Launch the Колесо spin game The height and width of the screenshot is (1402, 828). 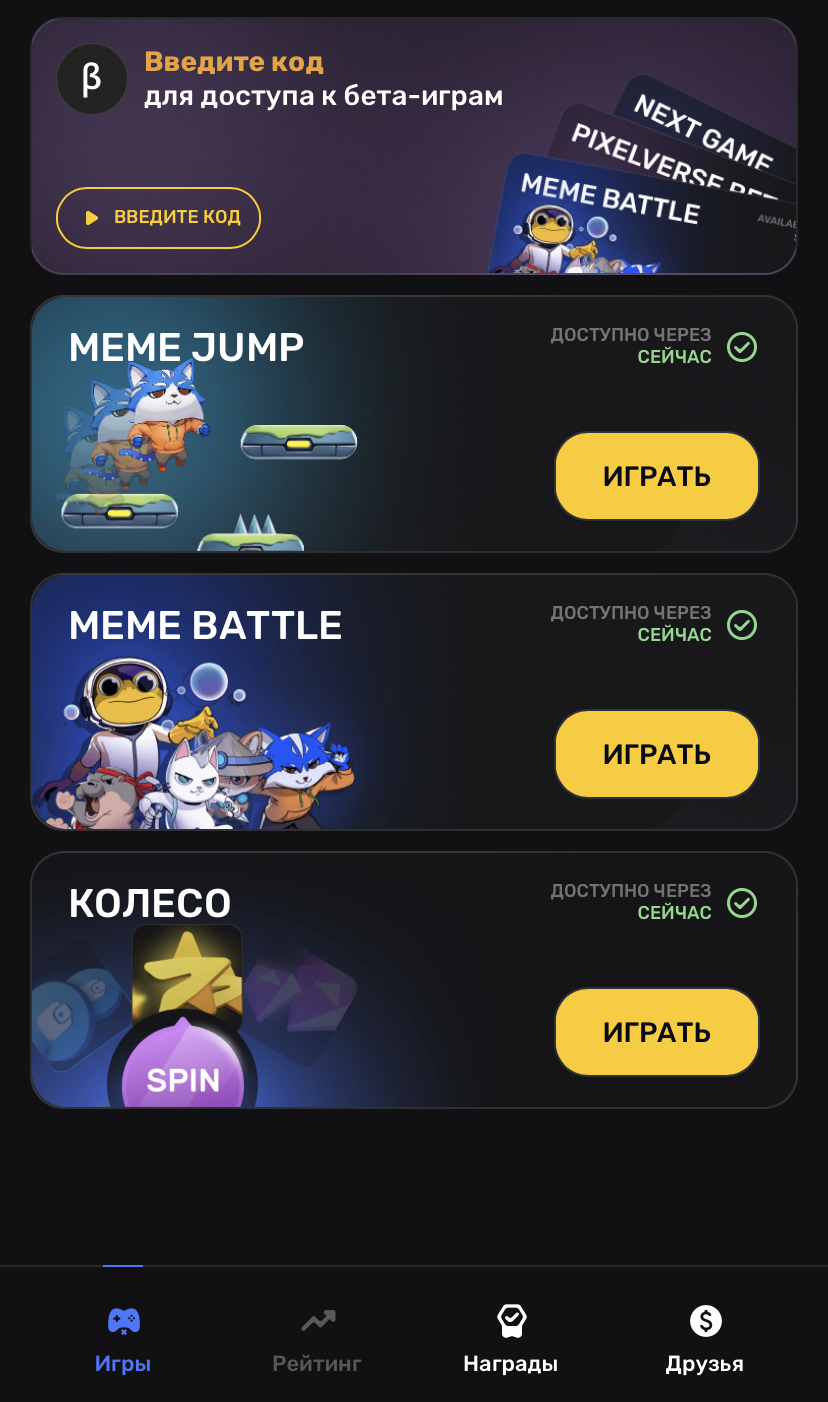[x=656, y=1032]
